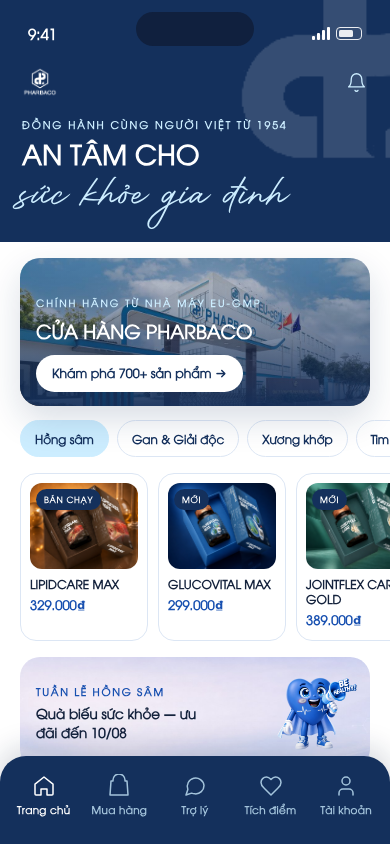Select the Hồng sâm chip
The width and height of the screenshot is (390, 844).
click(x=65, y=439)
